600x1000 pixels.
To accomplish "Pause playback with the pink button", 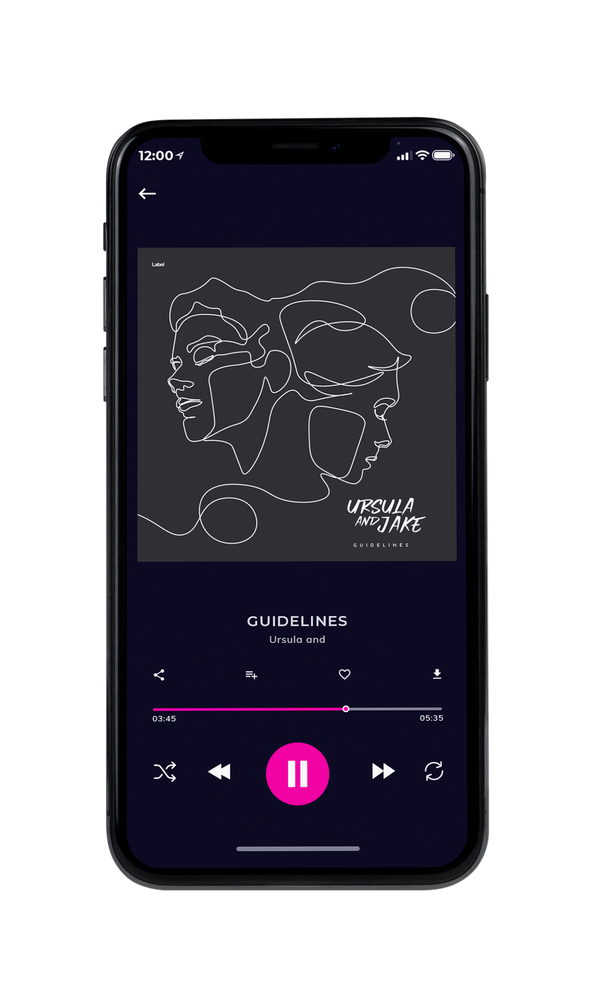I will pyautogui.click(x=297, y=773).
